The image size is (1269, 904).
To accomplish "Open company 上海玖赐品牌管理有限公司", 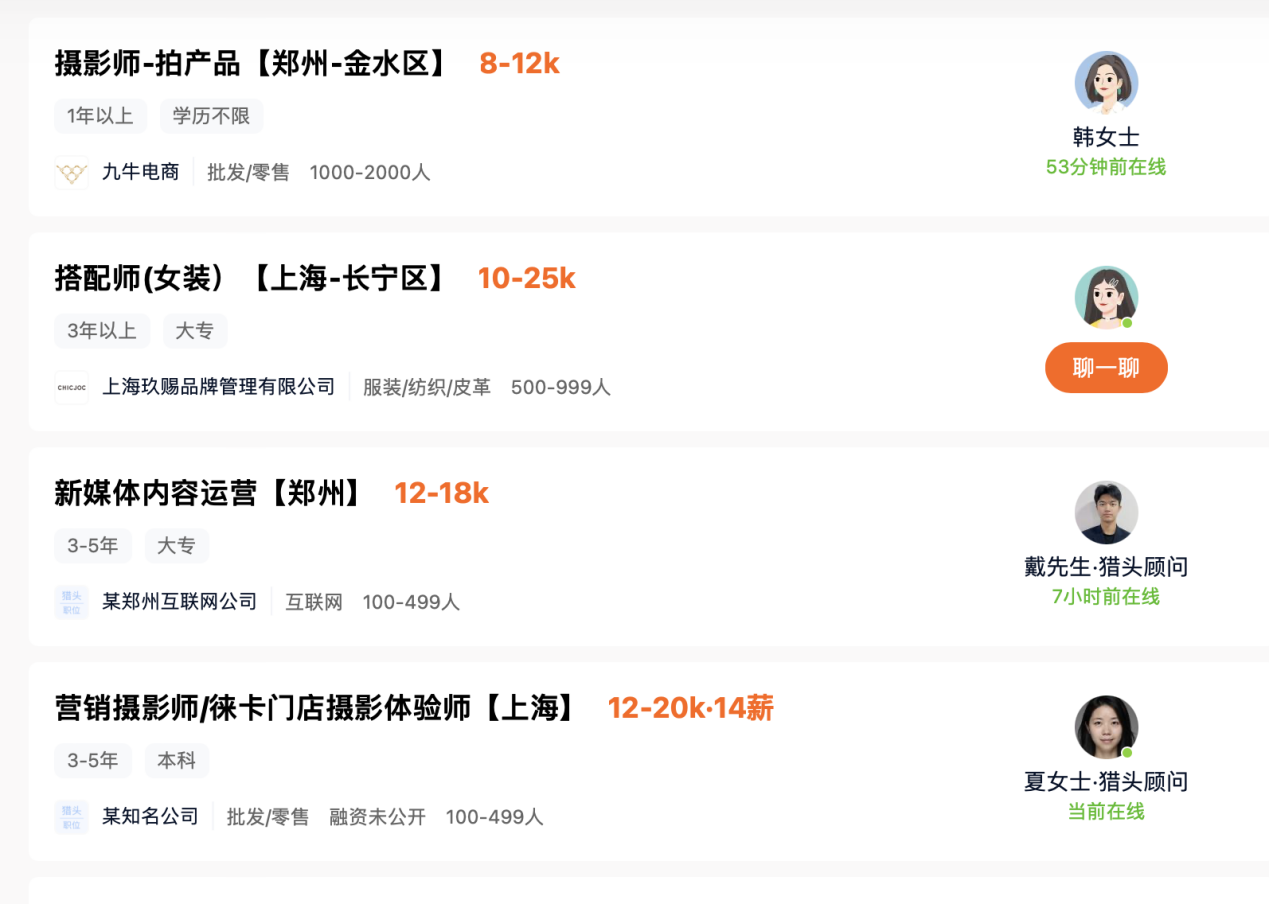I will tap(219, 387).
